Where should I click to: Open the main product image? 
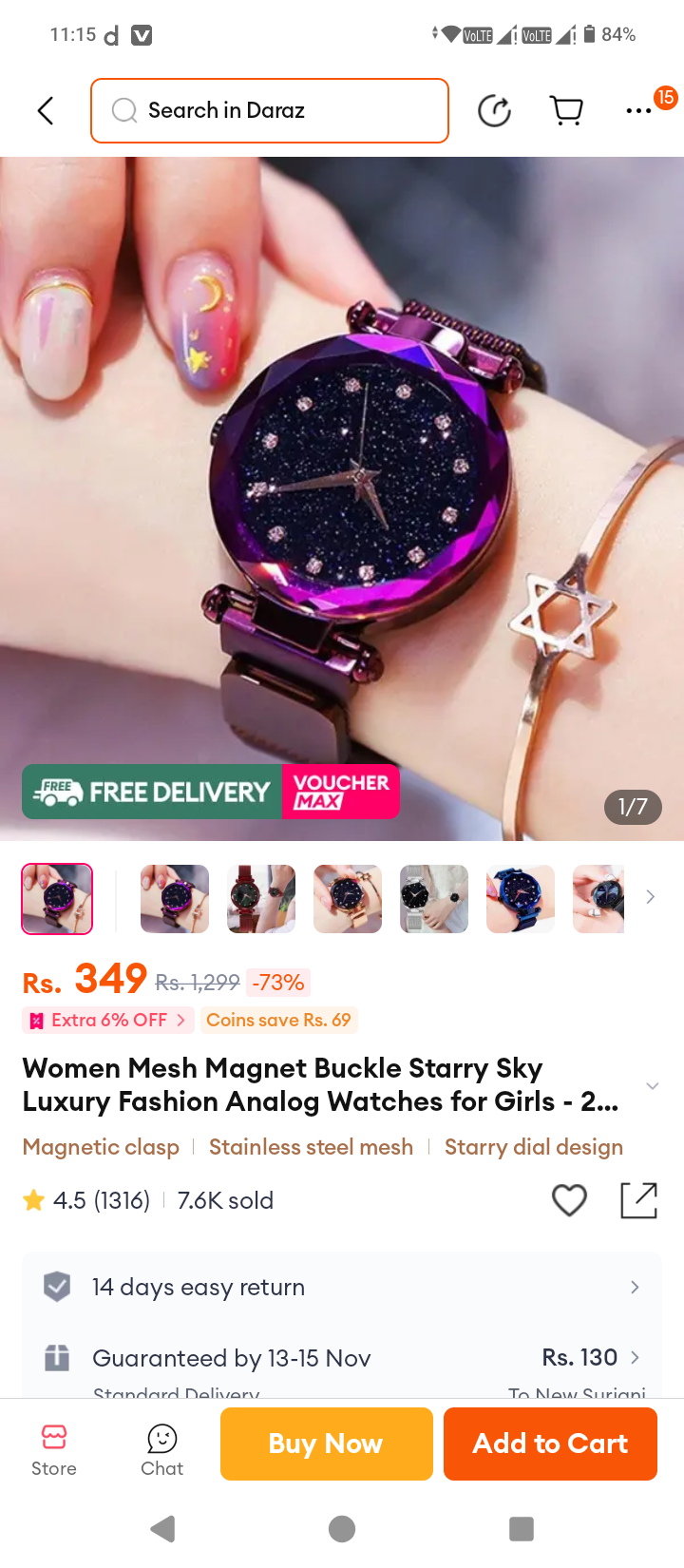point(342,498)
